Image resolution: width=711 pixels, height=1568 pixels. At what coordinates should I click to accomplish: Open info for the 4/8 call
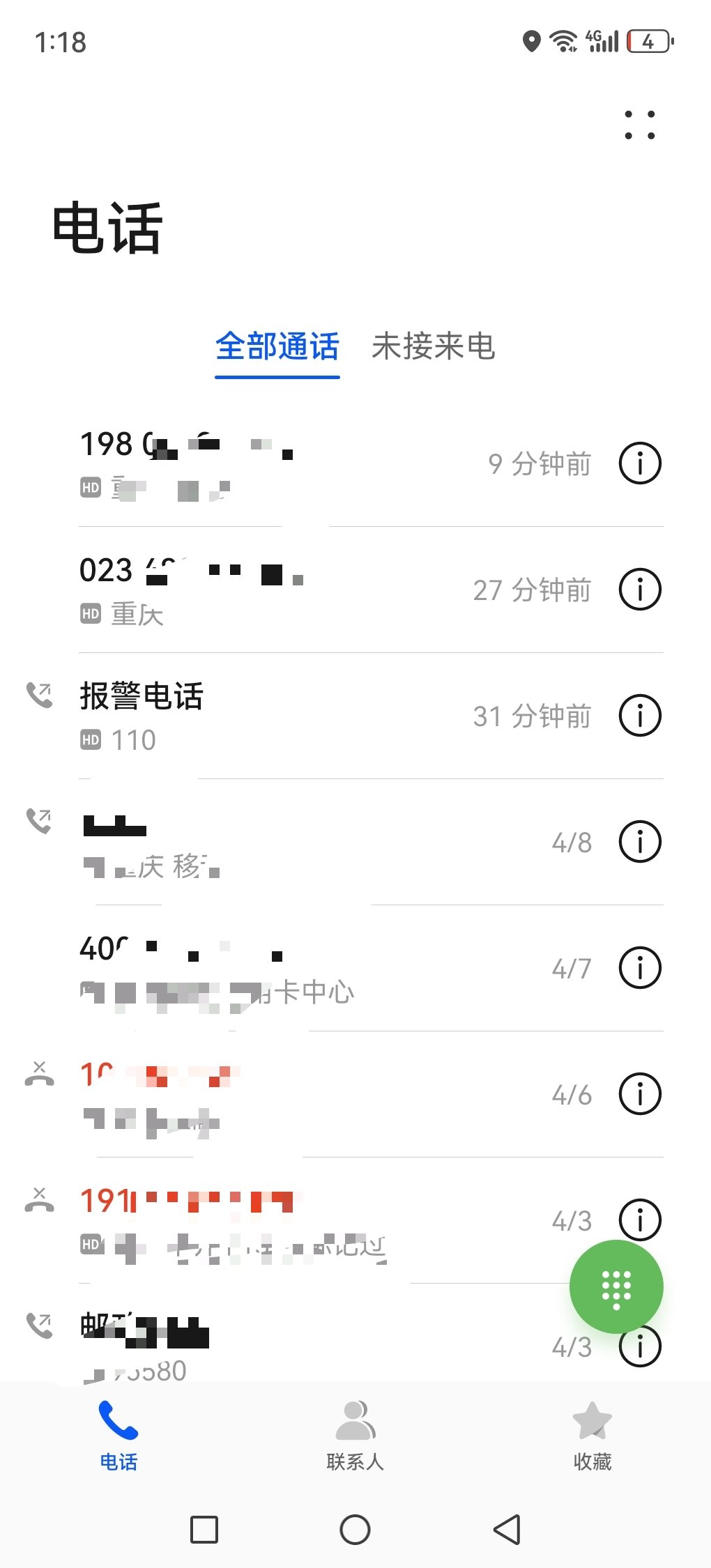[x=640, y=842]
